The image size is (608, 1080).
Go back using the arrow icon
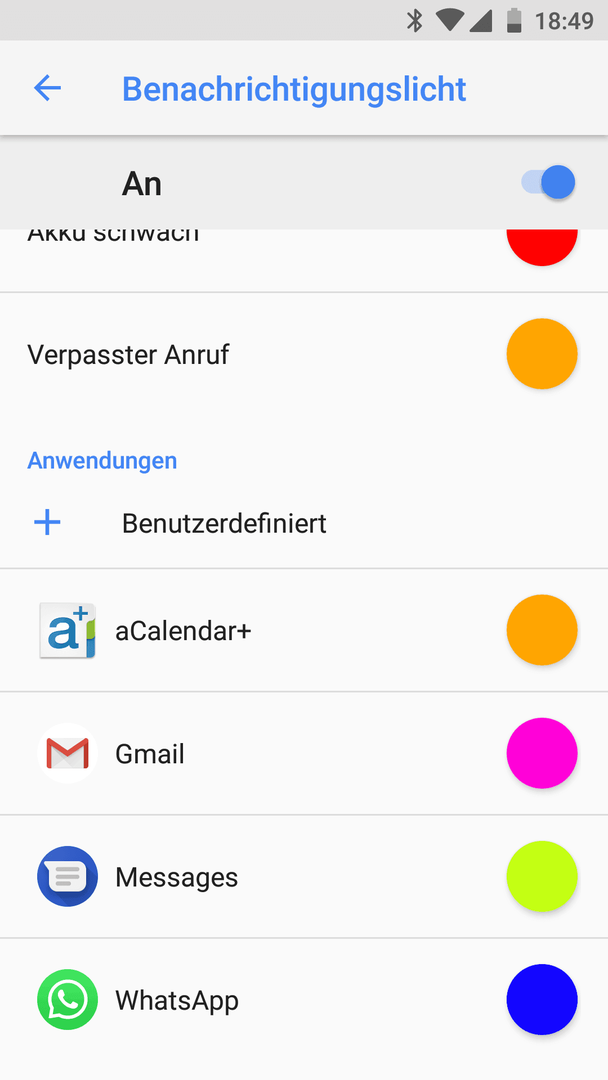[x=48, y=88]
